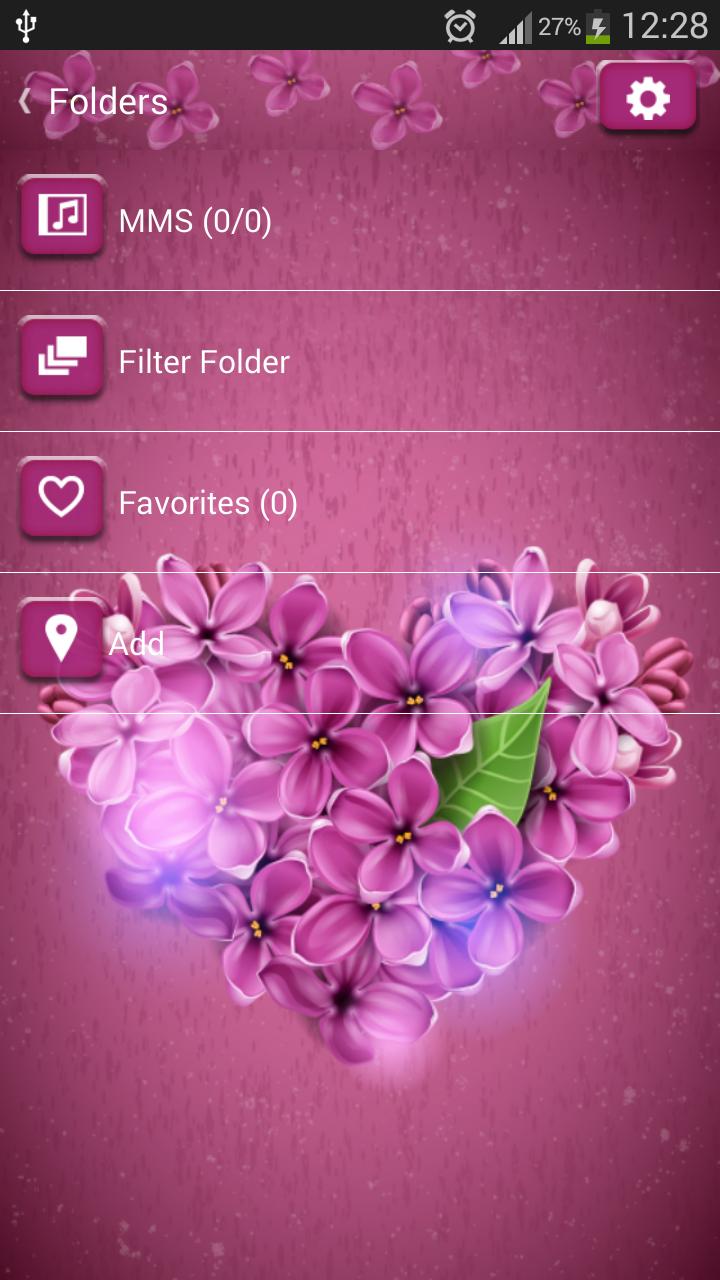This screenshot has height=1280, width=720.
Task: Click the Folders title header
Action: tap(110, 100)
